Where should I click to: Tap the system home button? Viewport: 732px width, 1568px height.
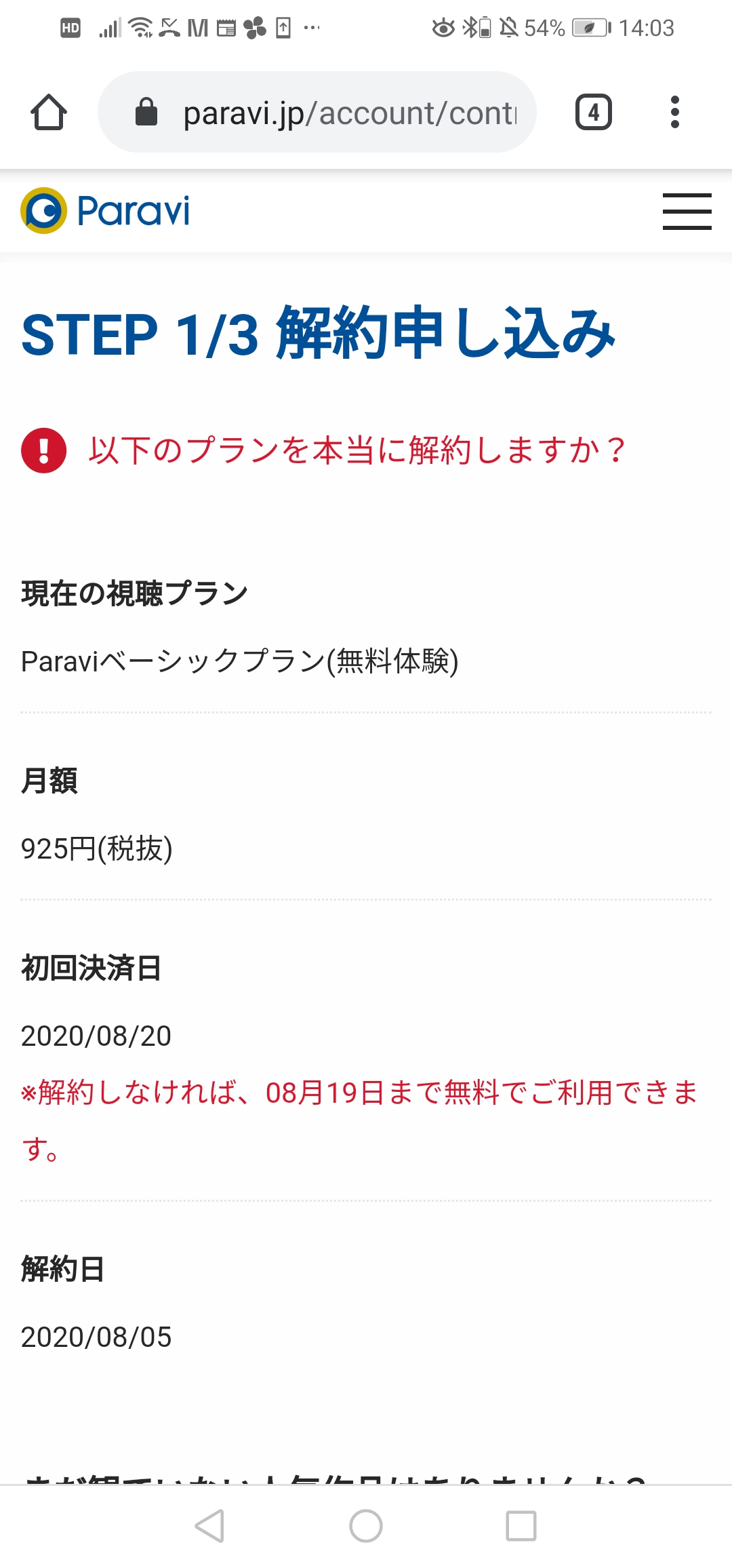tap(366, 1526)
